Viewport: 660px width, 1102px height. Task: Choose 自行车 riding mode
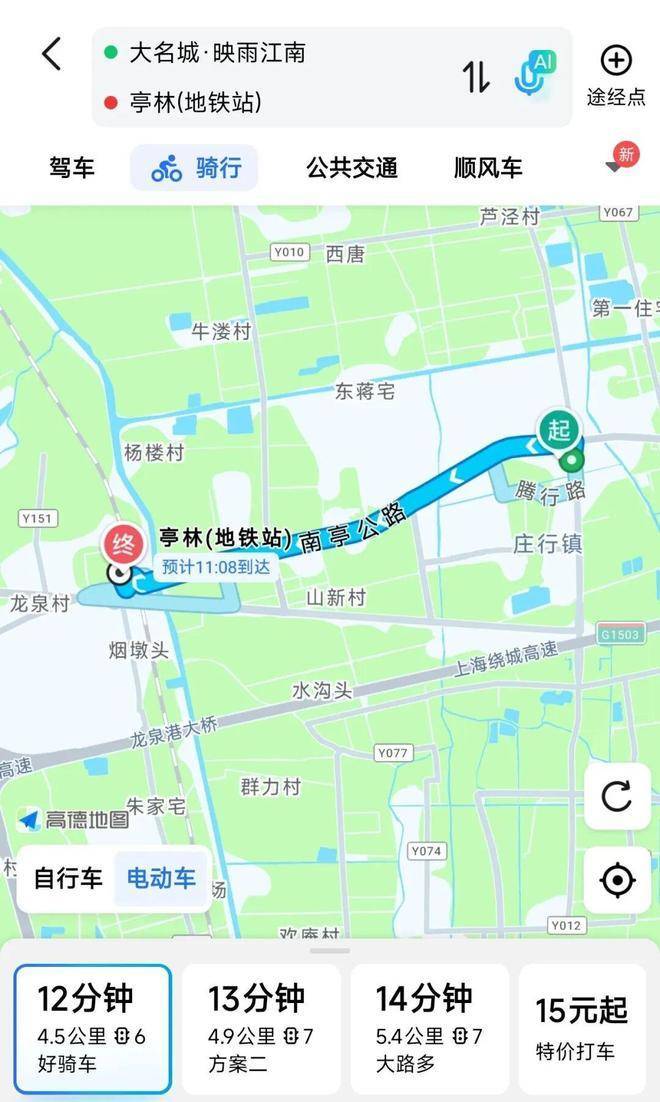(x=68, y=879)
